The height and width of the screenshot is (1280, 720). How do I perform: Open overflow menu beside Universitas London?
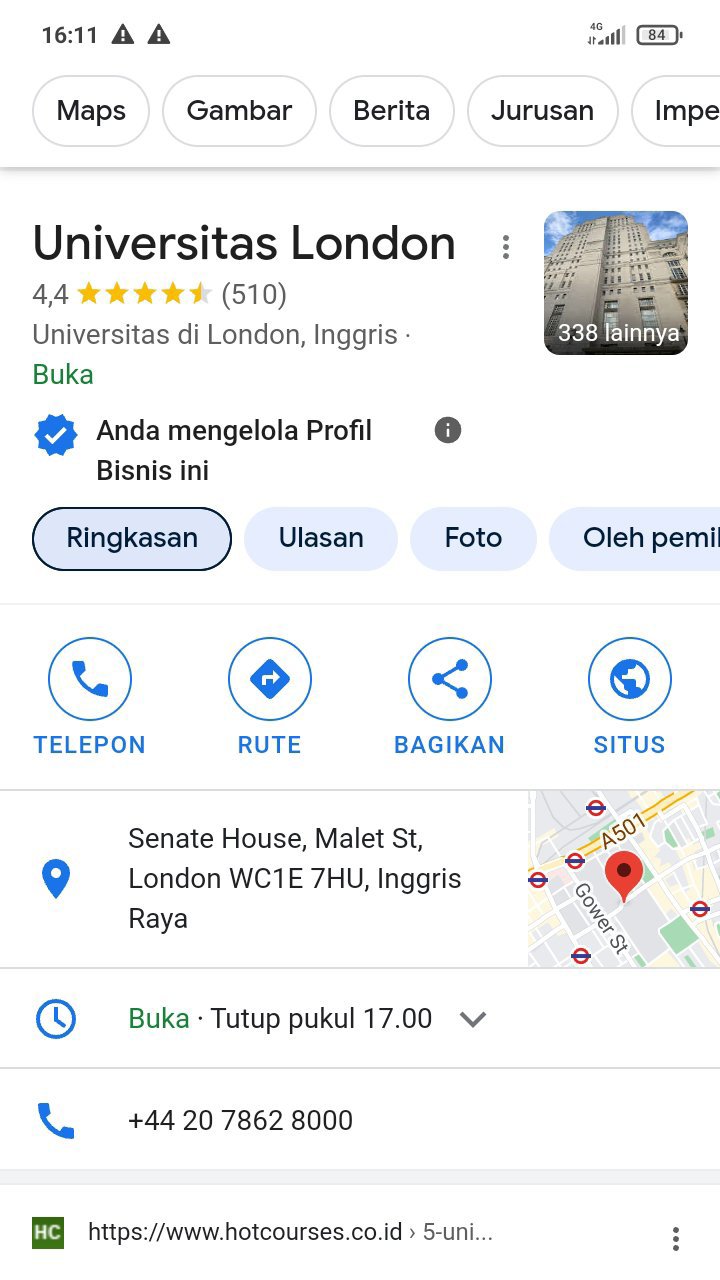(x=506, y=246)
